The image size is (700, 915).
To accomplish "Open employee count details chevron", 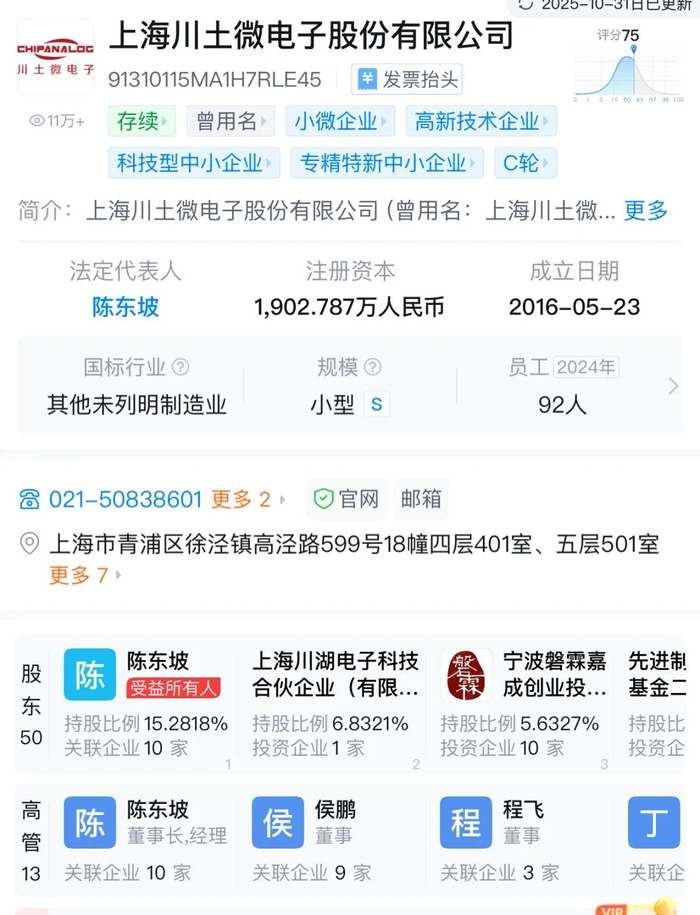I will [673, 386].
